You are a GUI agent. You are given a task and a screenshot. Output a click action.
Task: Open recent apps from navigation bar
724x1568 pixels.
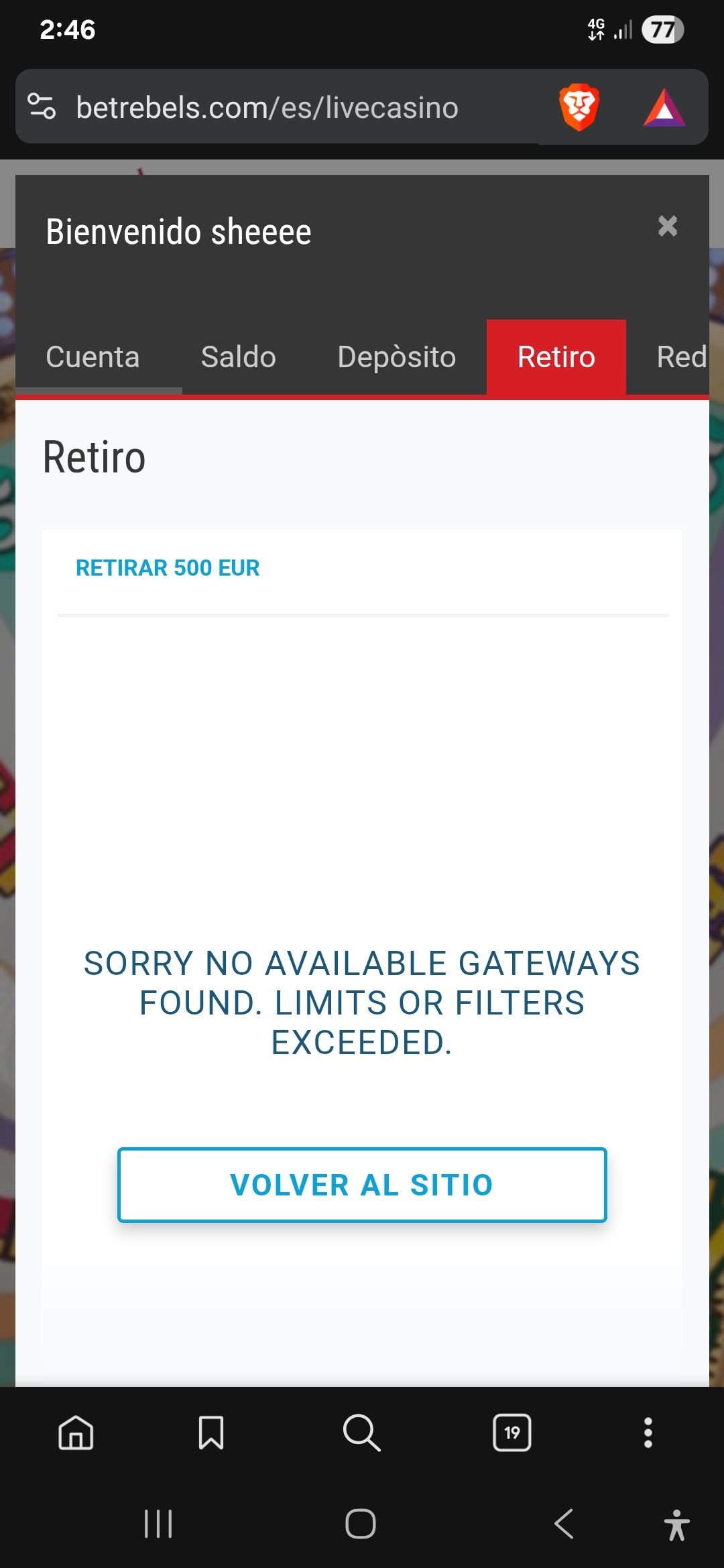pyautogui.click(x=158, y=1524)
